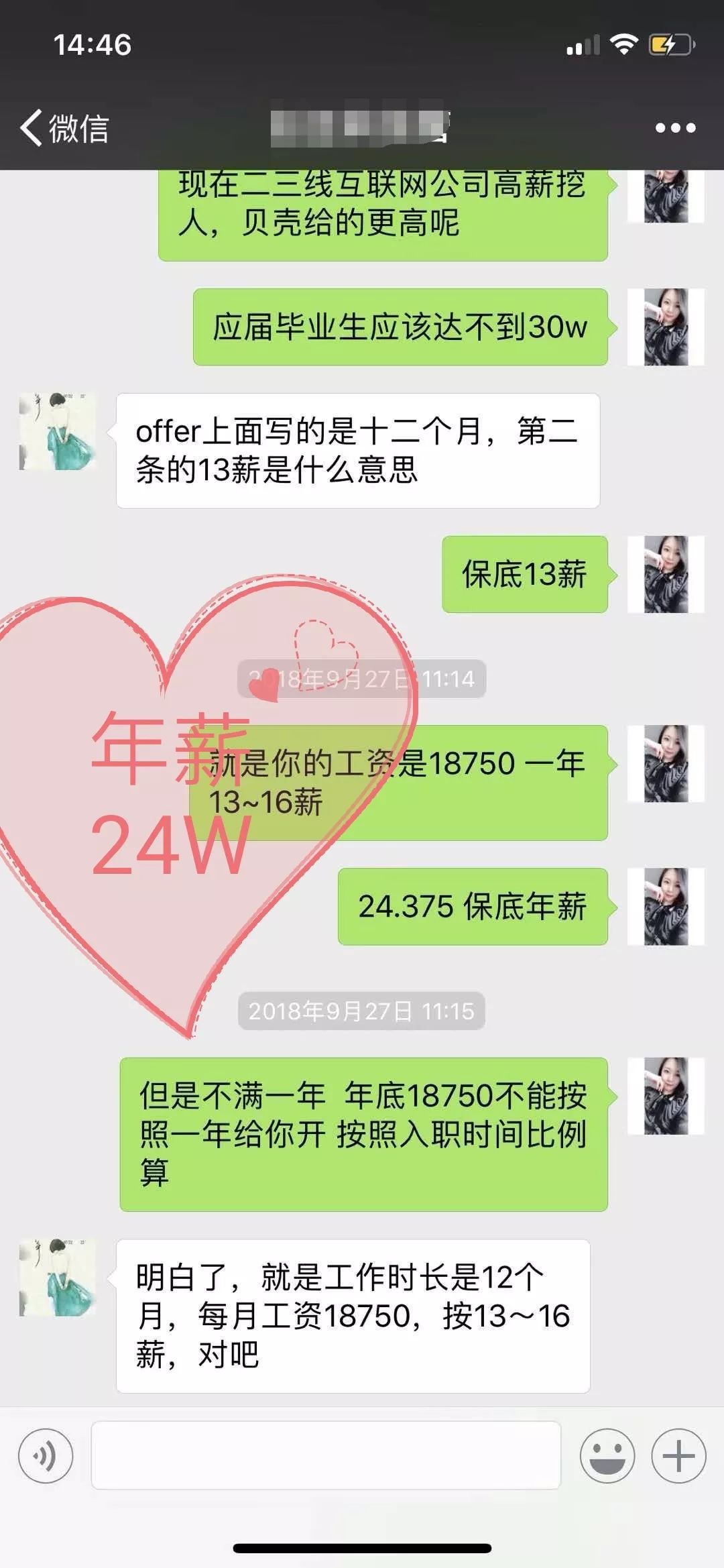Open contact avatar beside offer上面写的 message
The image size is (724, 1568).
click(58, 432)
